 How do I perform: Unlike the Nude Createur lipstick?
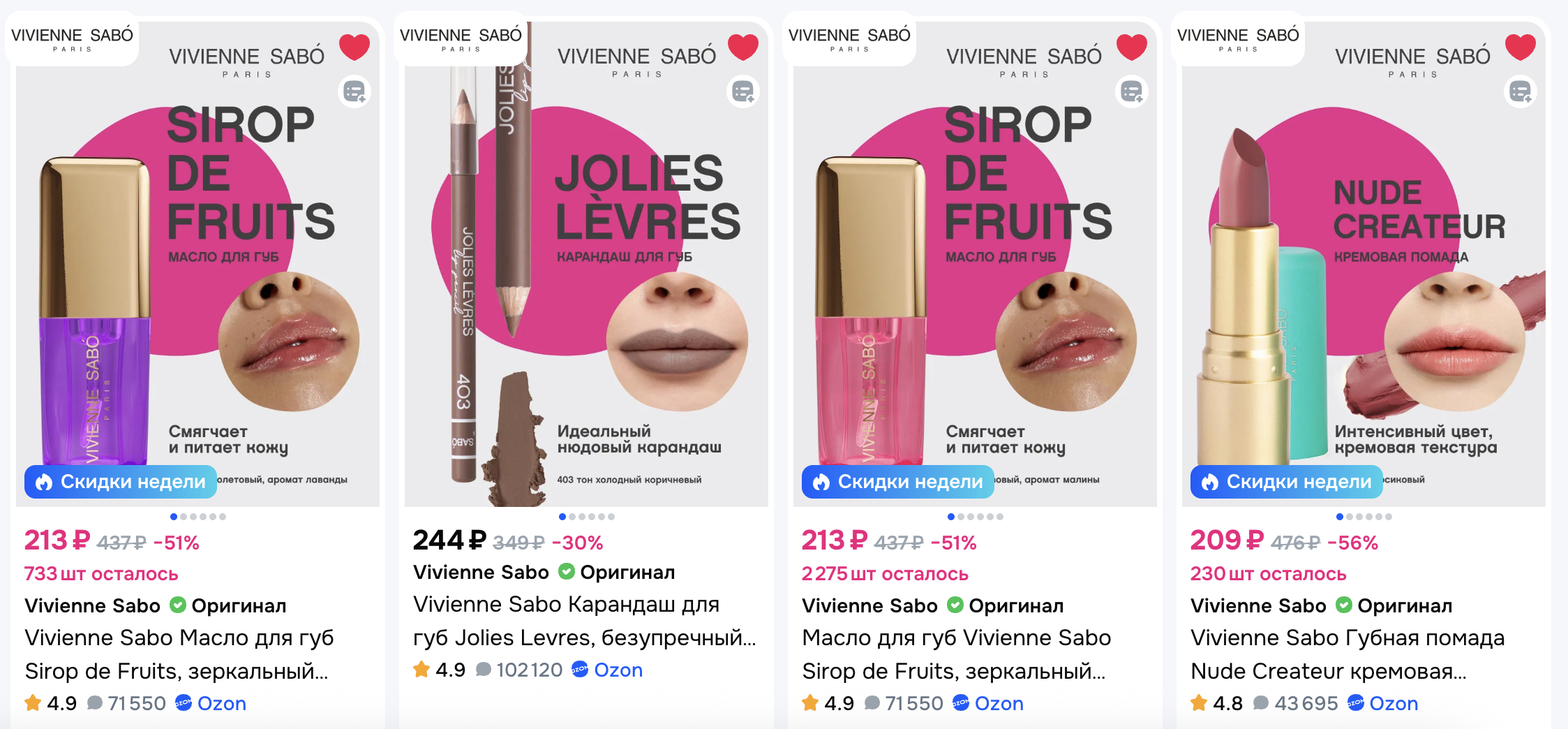click(x=1521, y=47)
